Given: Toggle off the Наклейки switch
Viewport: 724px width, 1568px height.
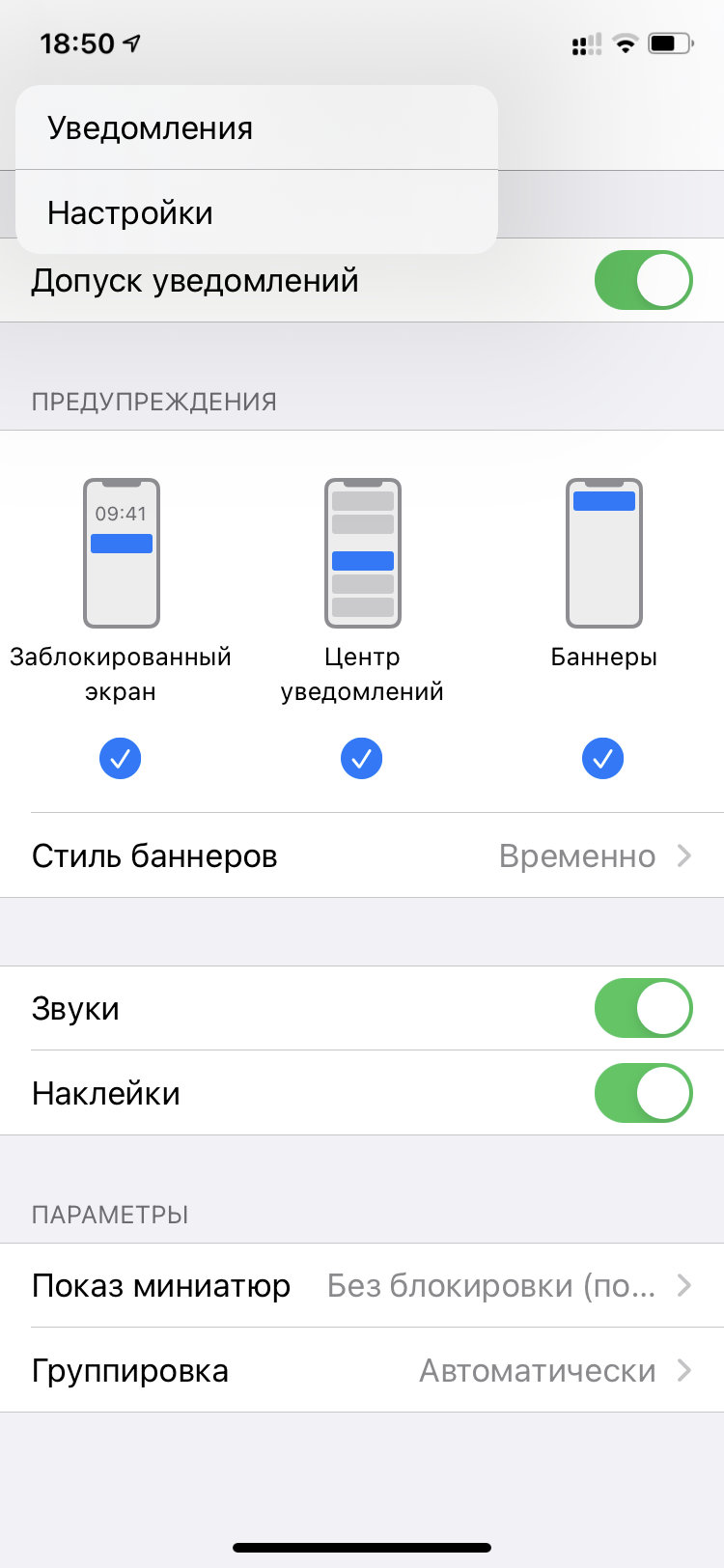Looking at the screenshot, I should point(643,1093).
